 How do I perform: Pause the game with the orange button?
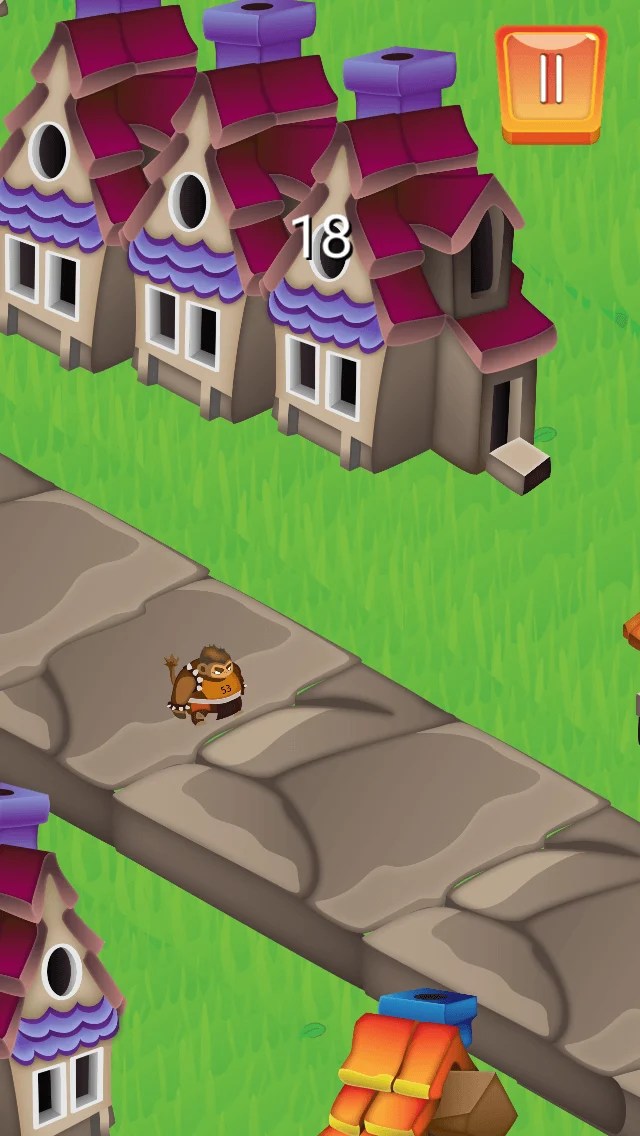(x=551, y=81)
